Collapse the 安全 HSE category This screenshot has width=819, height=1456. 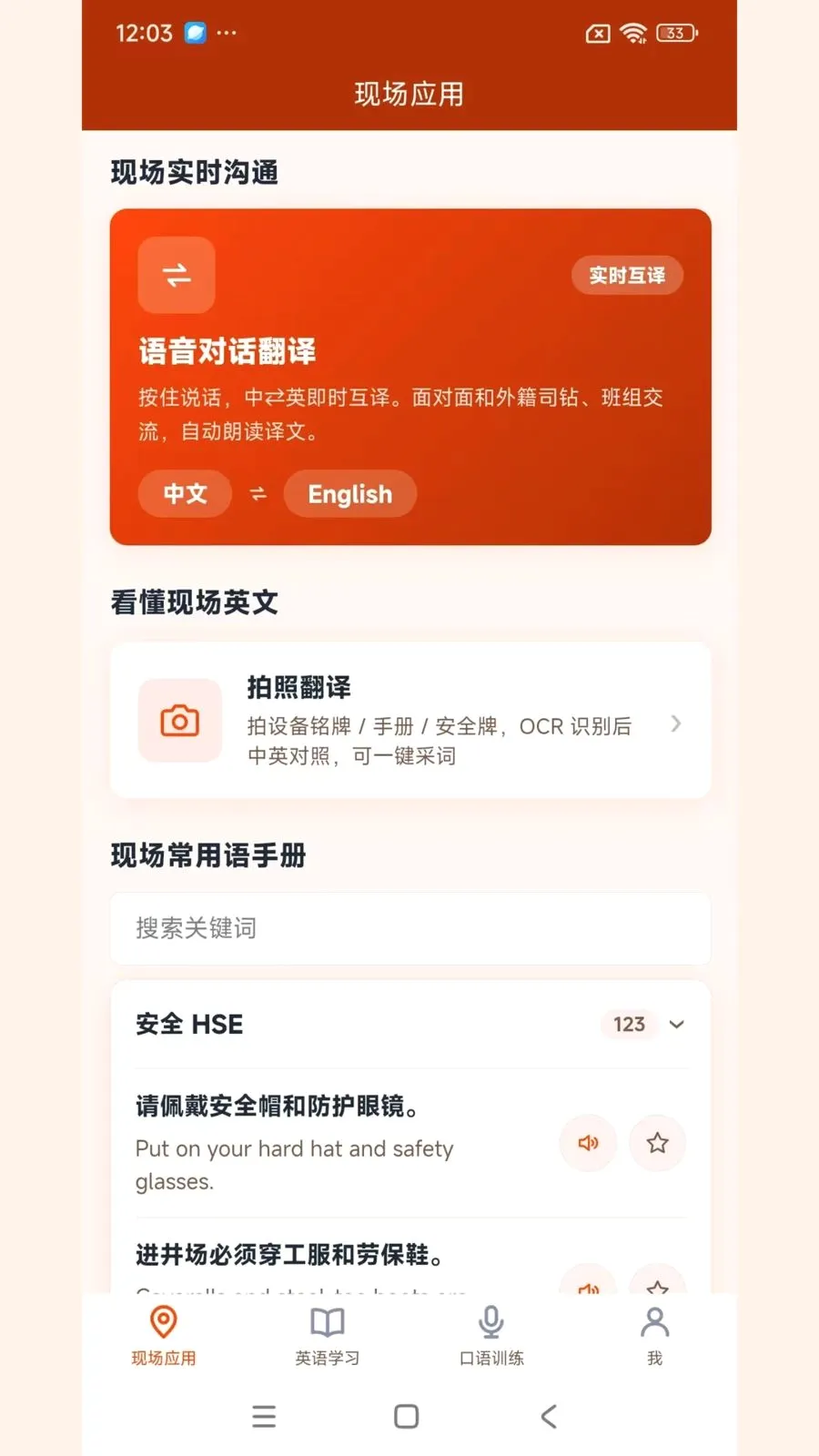(x=676, y=1025)
